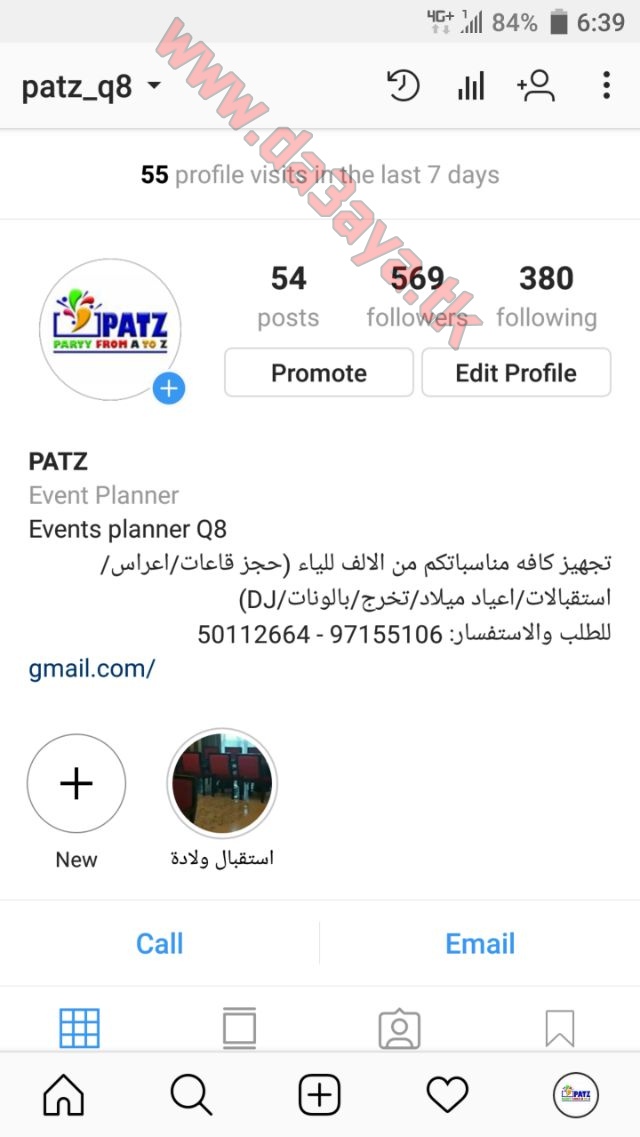Open the archive clock icon
Viewport: 640px width, 1137px height.
(403, 86)
